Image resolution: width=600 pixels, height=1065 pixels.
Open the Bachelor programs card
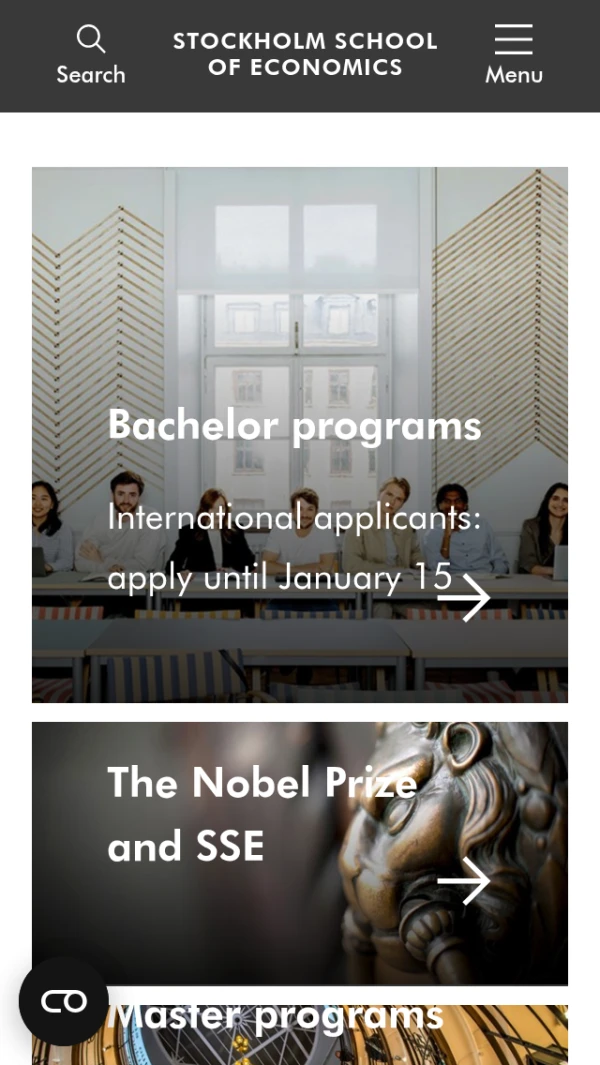point(300,434)
